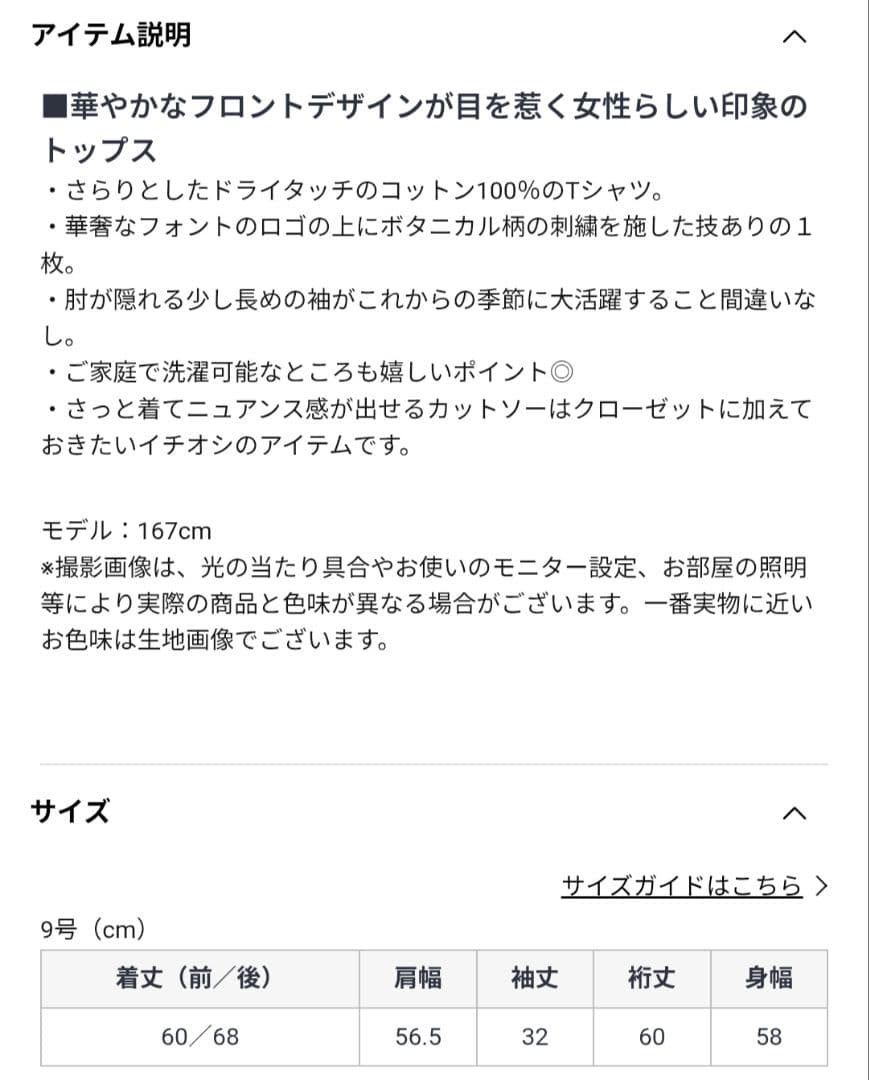The image size is (869, 1080).
Task: Click the arrow icon beside サイズガイドはこちら
Action: click(x=822, y=884)
